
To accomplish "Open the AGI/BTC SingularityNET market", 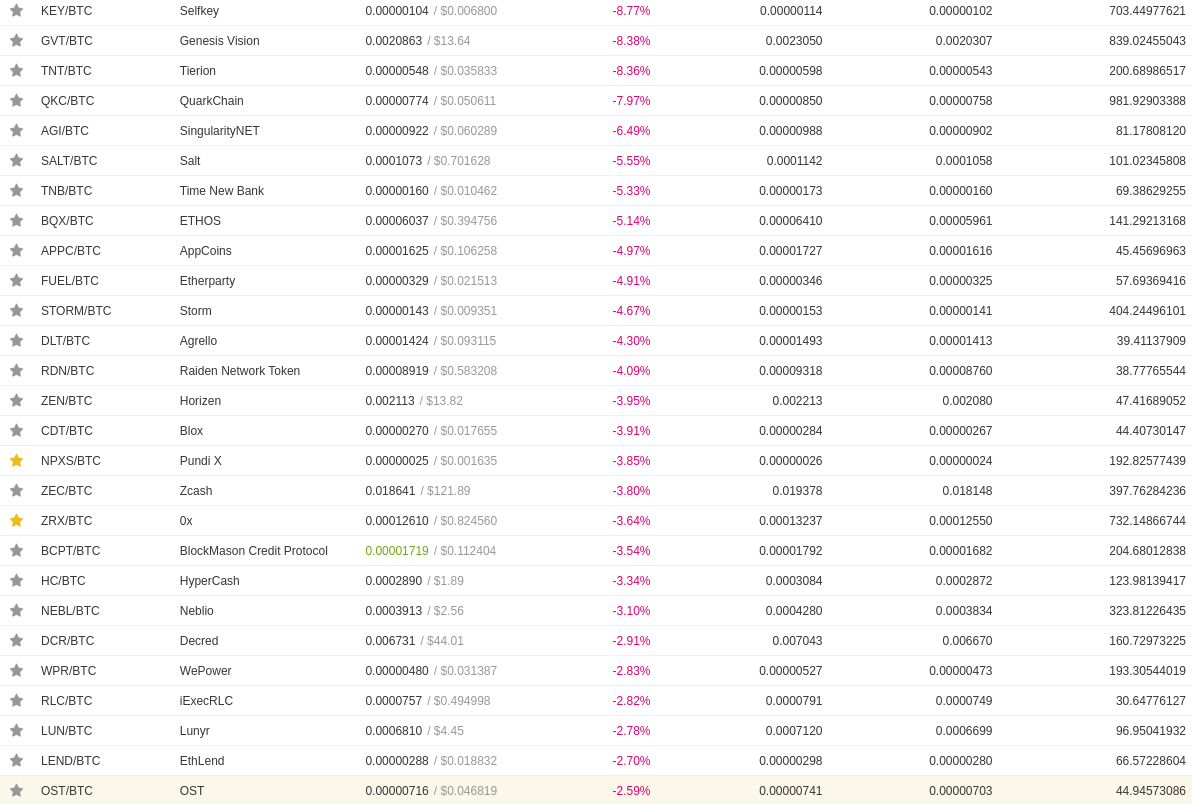I will (65, 131).
